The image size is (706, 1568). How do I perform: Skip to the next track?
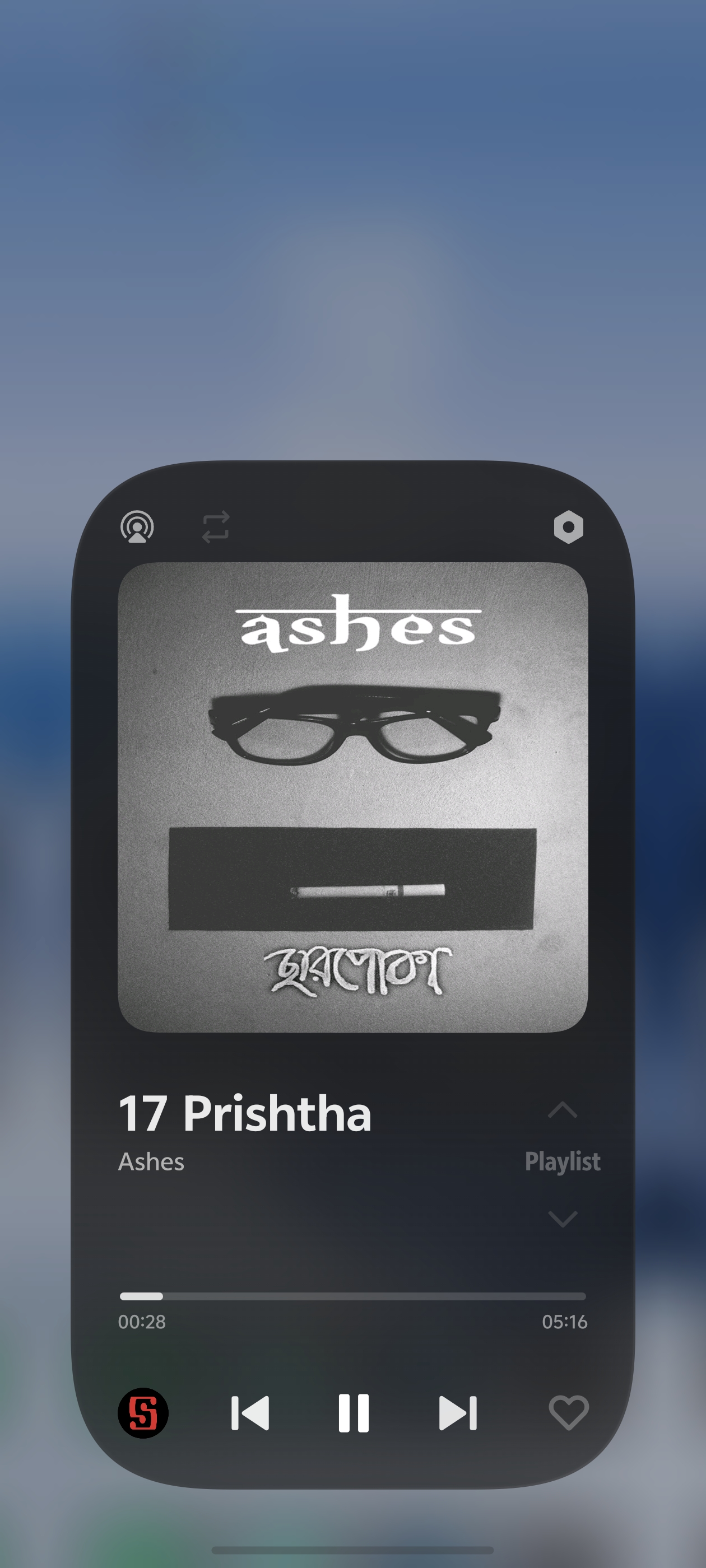458,1413
